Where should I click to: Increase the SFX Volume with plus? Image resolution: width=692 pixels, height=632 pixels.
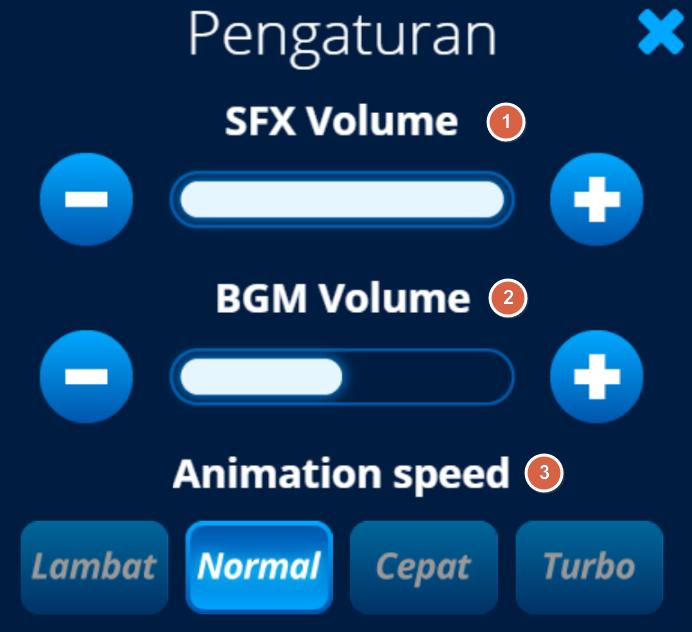[597, 200]
